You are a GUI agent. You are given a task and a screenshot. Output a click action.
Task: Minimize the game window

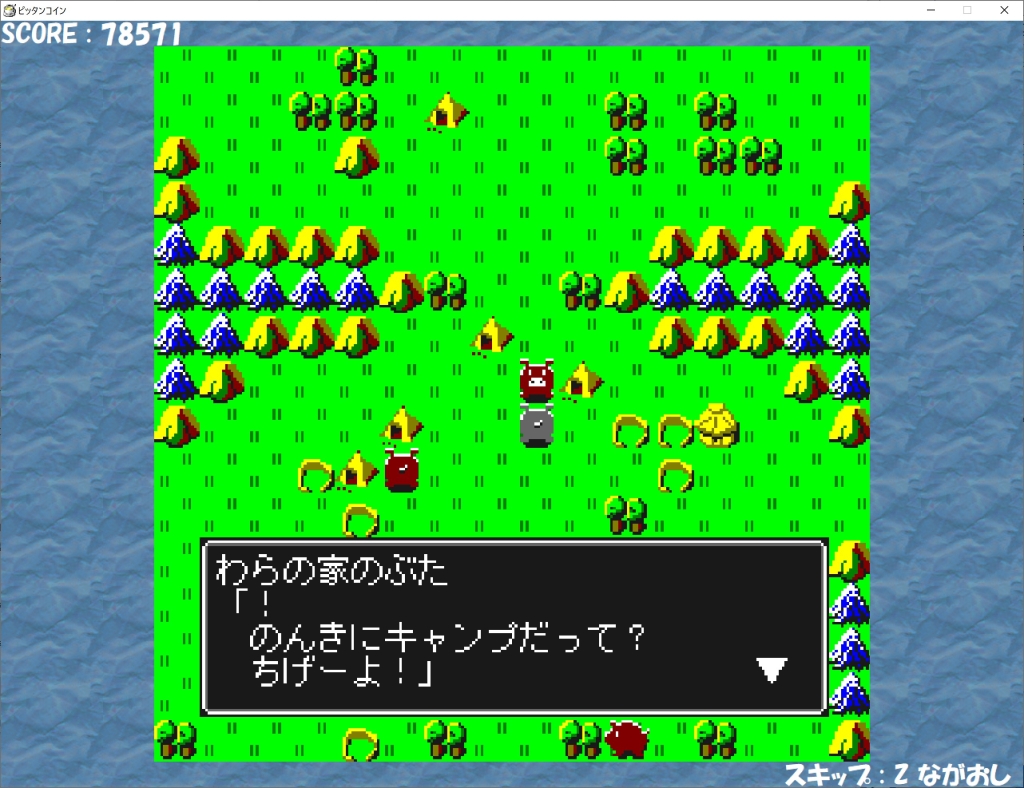tap(930, 10)
